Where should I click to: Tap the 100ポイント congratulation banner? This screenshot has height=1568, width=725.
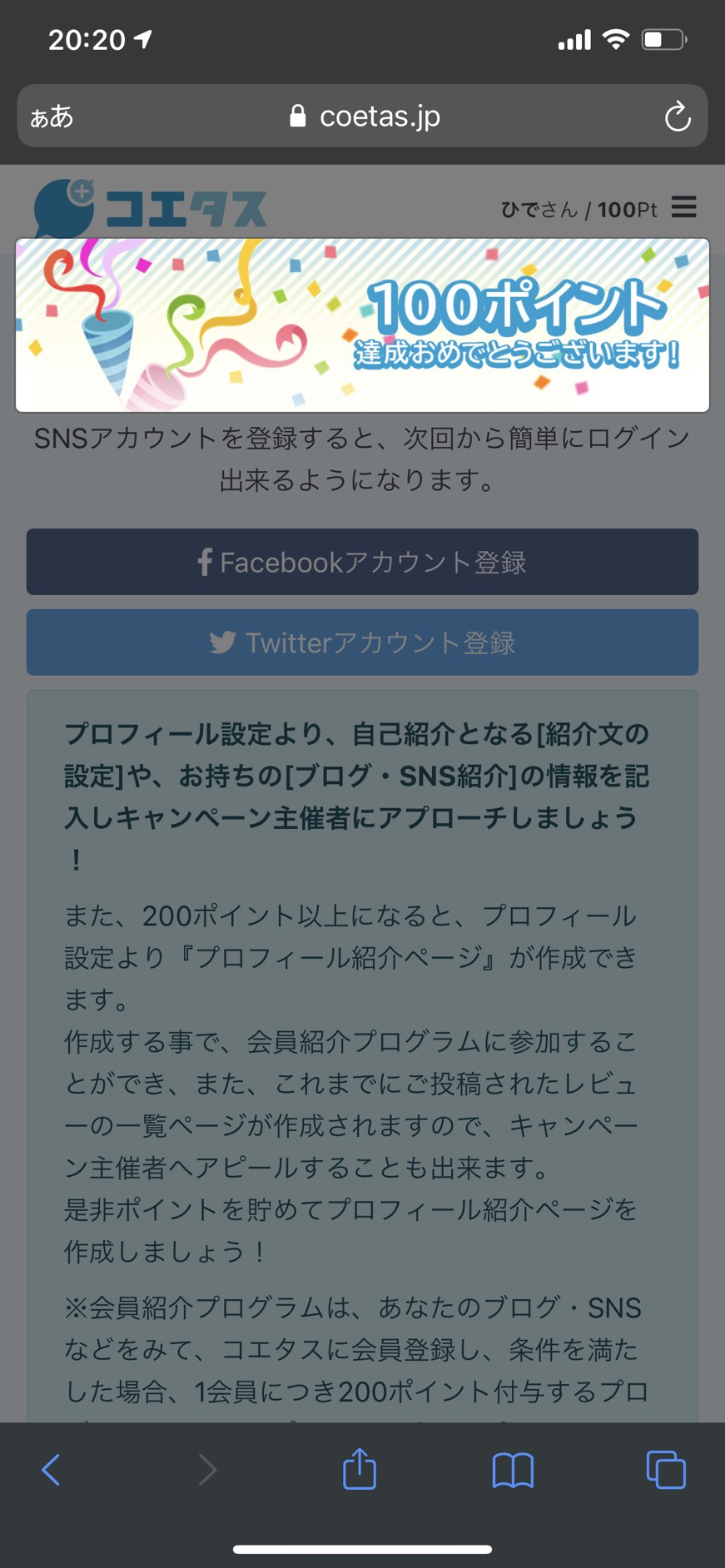pyautogui.click(x=362, y=325)
